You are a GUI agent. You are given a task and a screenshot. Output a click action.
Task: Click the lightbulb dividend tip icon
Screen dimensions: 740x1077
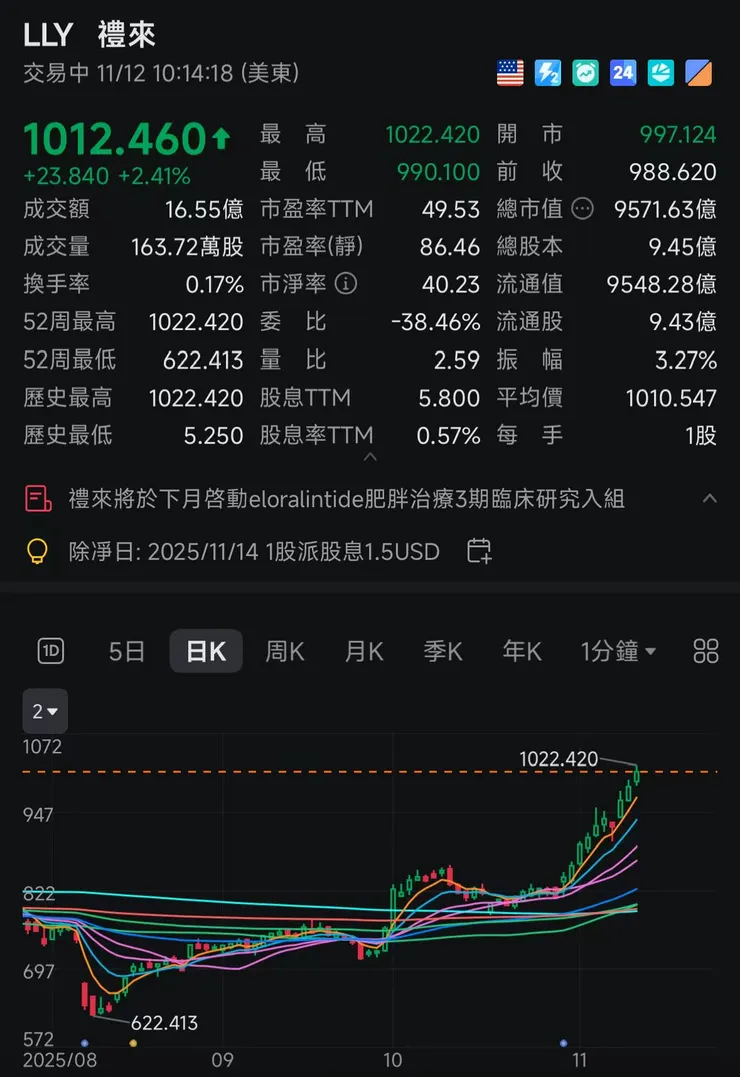(38, 551)
